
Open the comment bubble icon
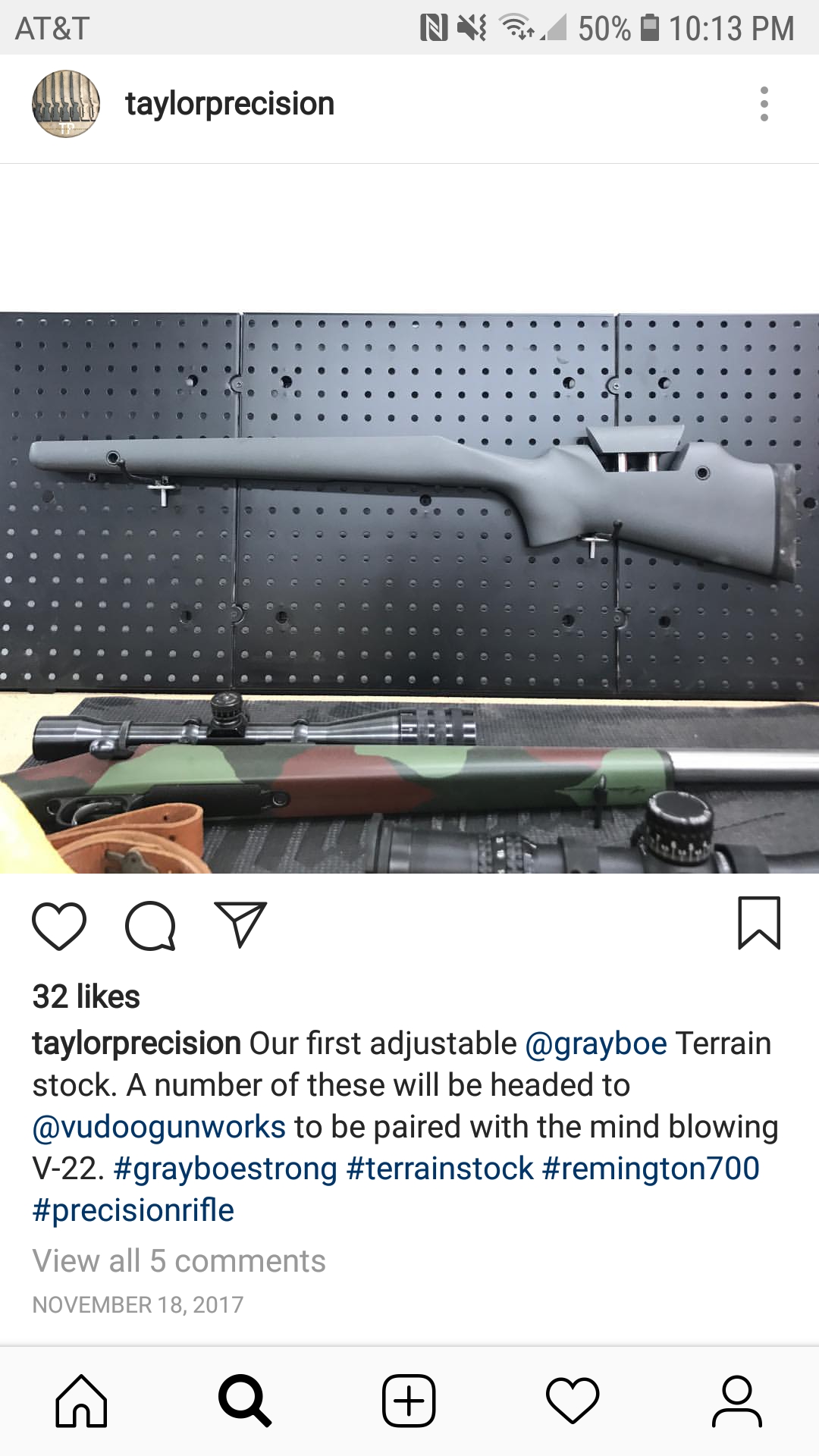pyautogui.click(x=150, y=926)
